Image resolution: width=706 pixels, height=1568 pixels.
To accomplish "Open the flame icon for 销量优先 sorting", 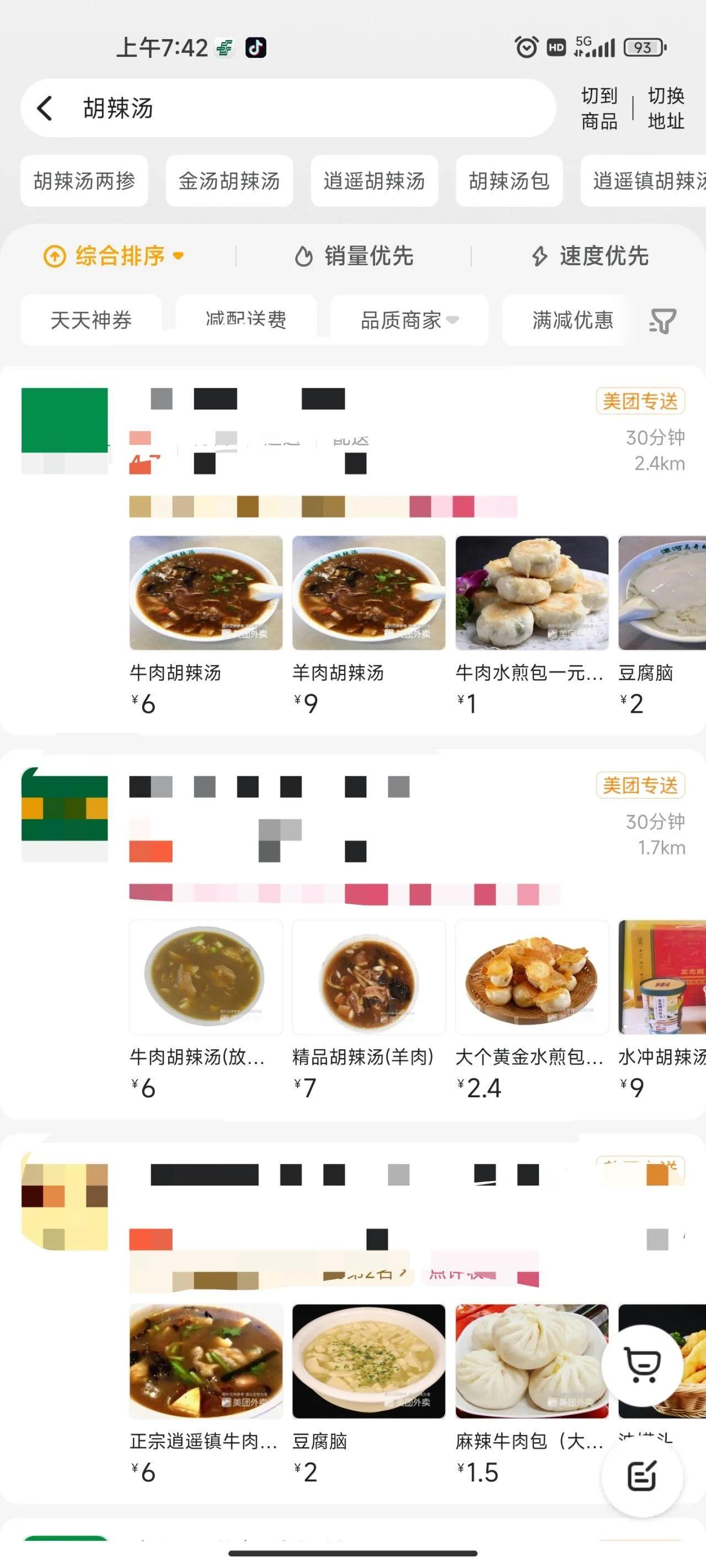I will (304, 257).
